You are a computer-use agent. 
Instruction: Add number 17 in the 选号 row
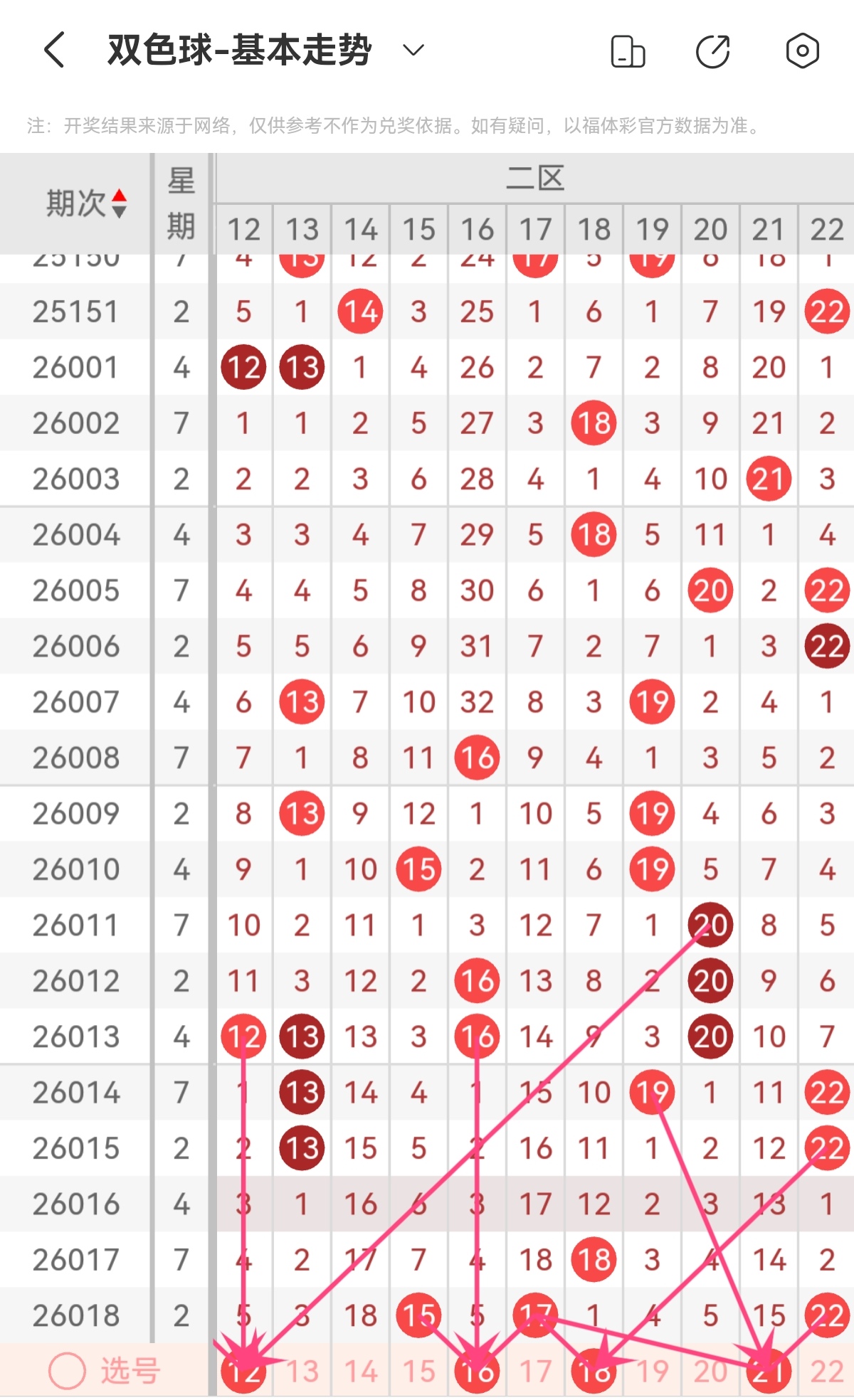pos(535,1372)
